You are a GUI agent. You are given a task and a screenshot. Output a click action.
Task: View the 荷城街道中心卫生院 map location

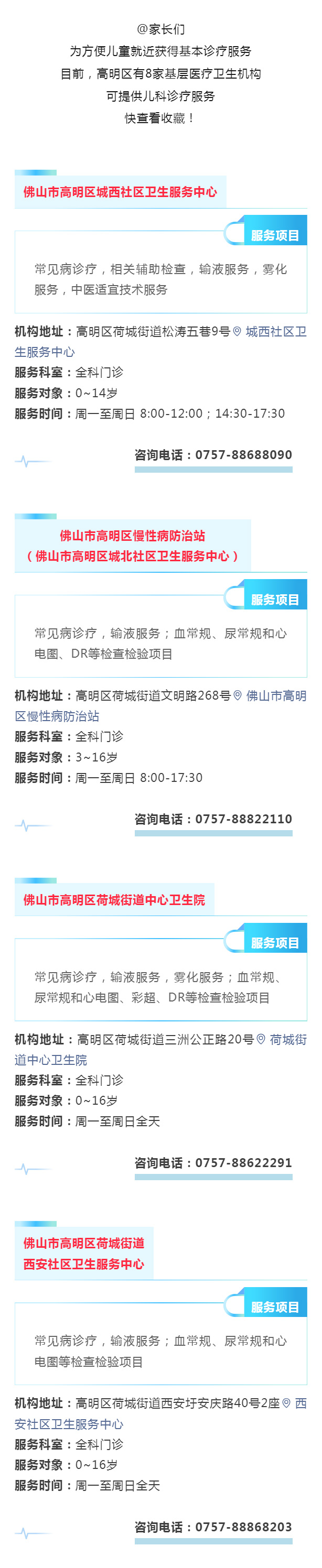point(287,1040)
